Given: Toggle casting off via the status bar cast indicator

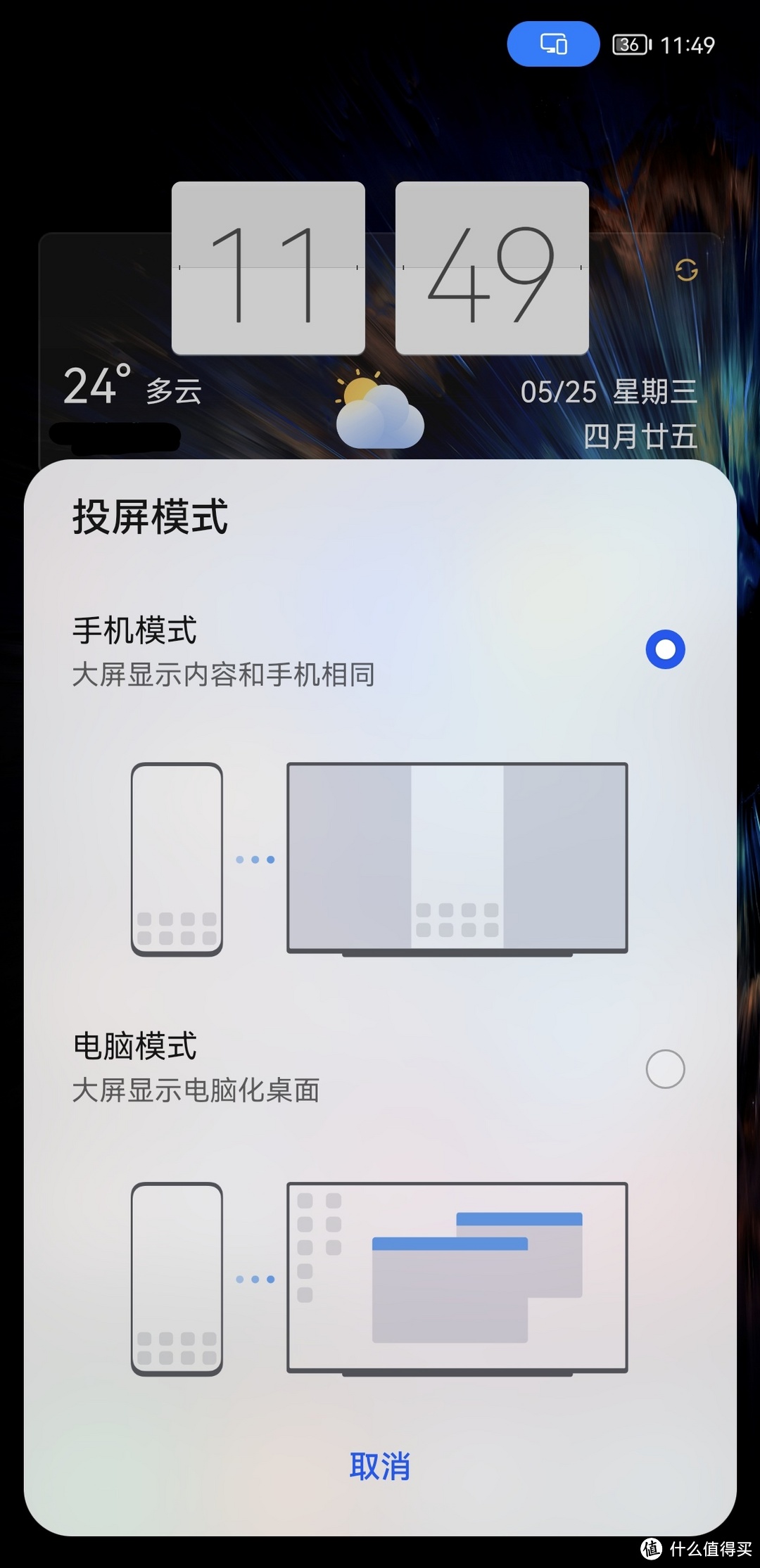Looking at the screenshot, I should click(553, 44).
